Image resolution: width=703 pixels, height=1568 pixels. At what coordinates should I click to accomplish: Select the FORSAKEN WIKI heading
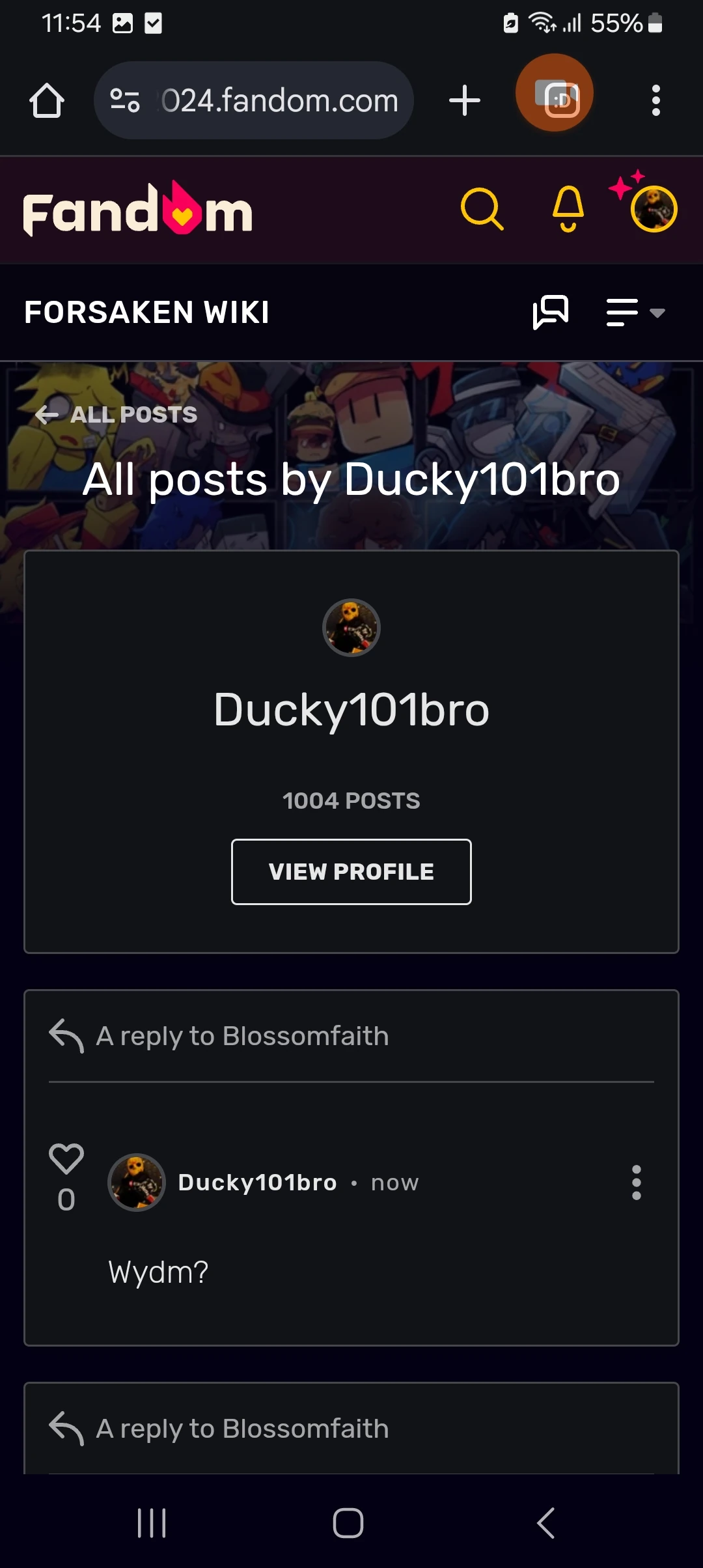tap(146, 313)
